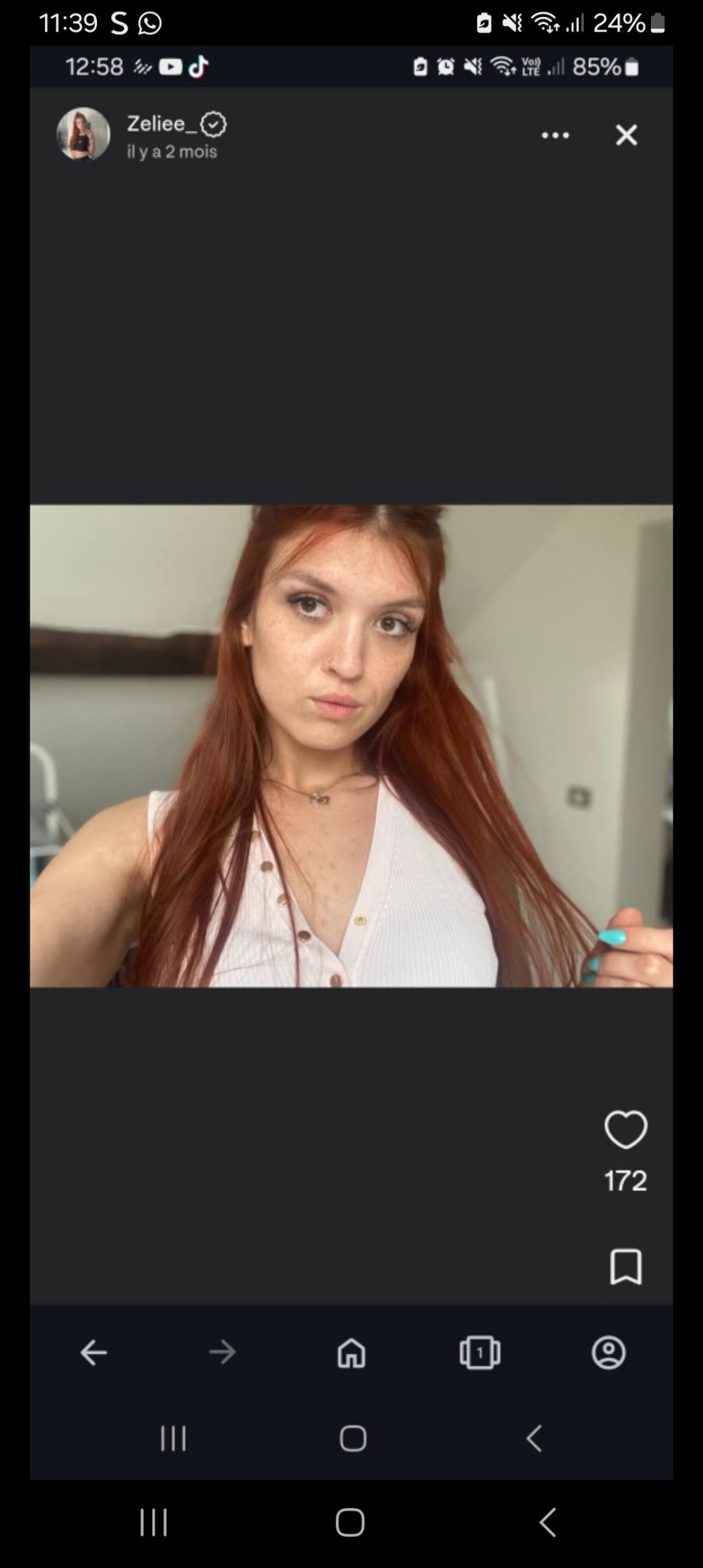Open recent apps from the outermost navigation bar
The width and height of the screenshot is (703, 1568).
(x=153, y=1522)
